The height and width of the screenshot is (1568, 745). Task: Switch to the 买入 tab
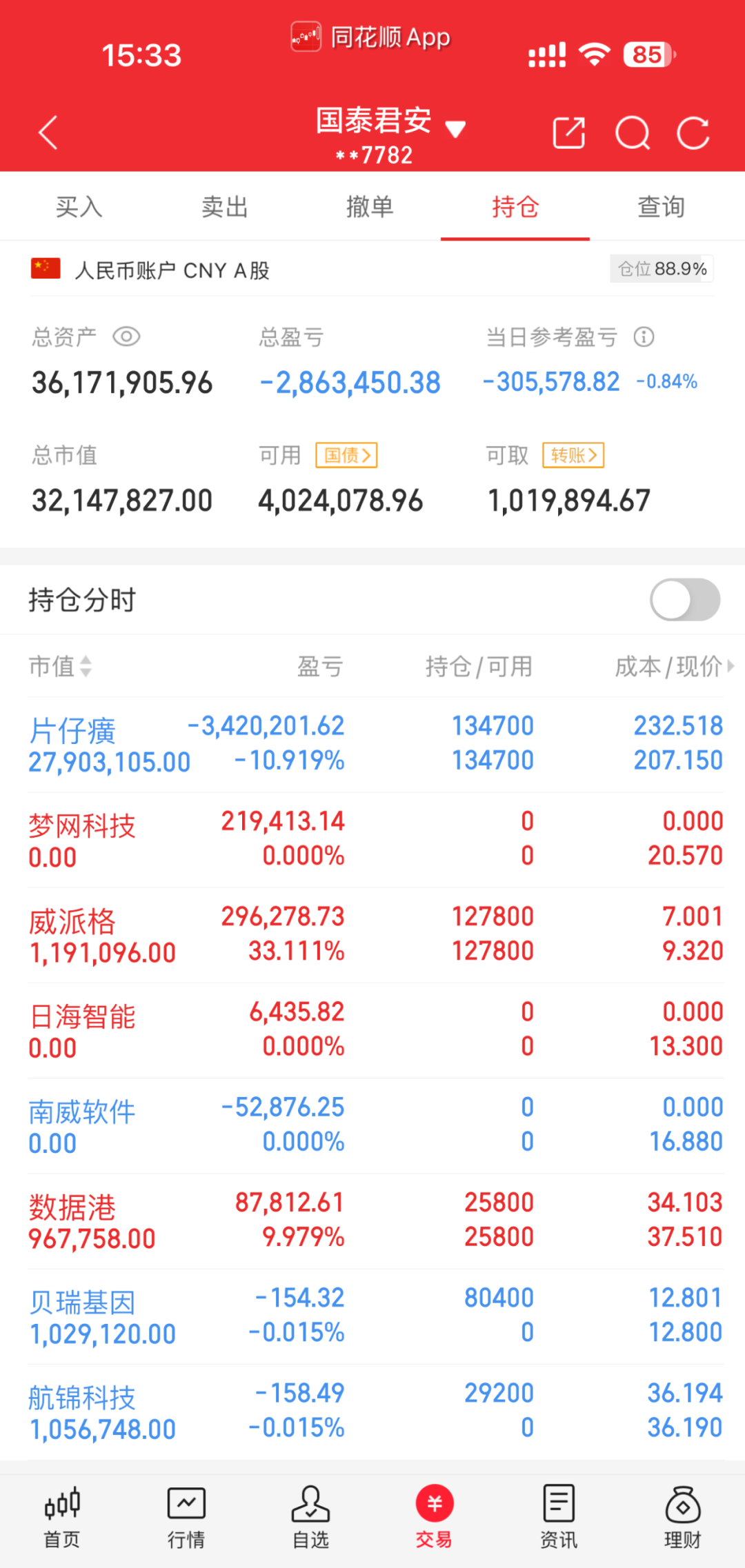[79, 206]
